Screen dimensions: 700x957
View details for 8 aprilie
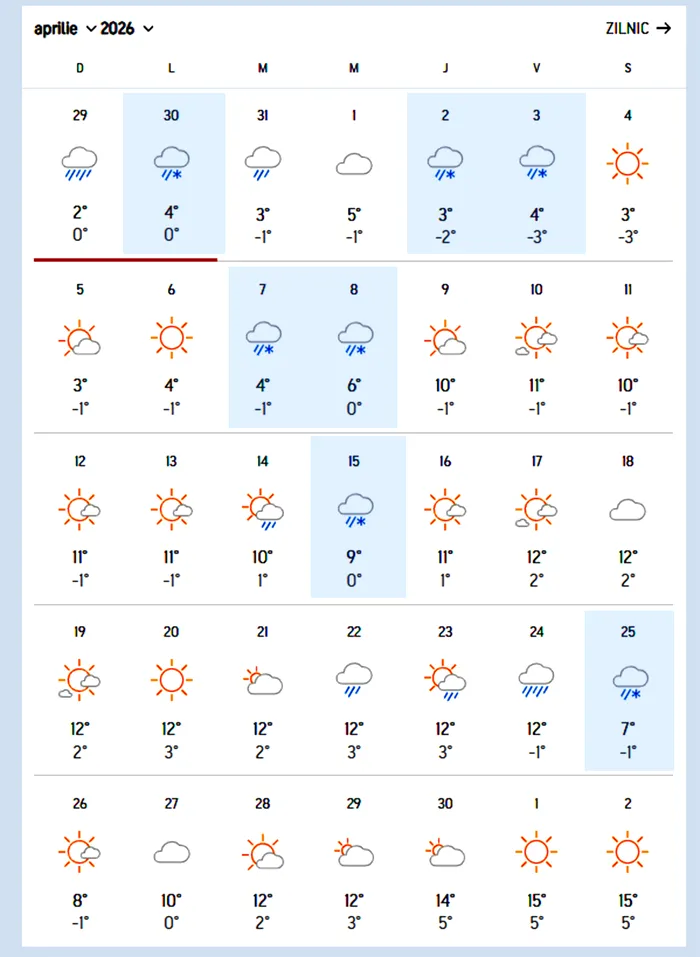pos(354,346)
